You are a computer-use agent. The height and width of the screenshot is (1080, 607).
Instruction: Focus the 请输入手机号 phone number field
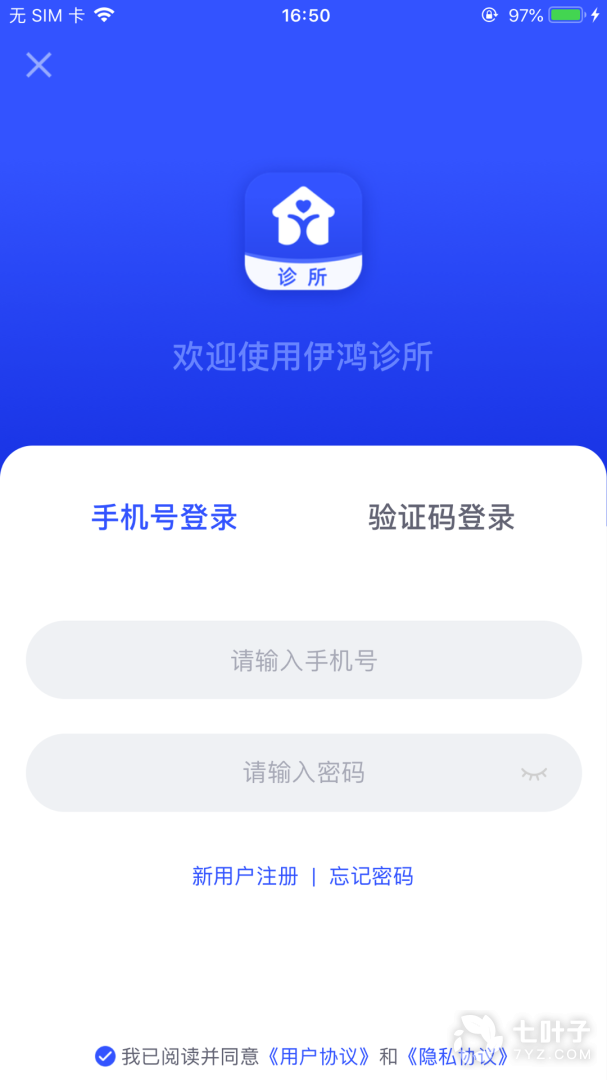pos(303,660)
